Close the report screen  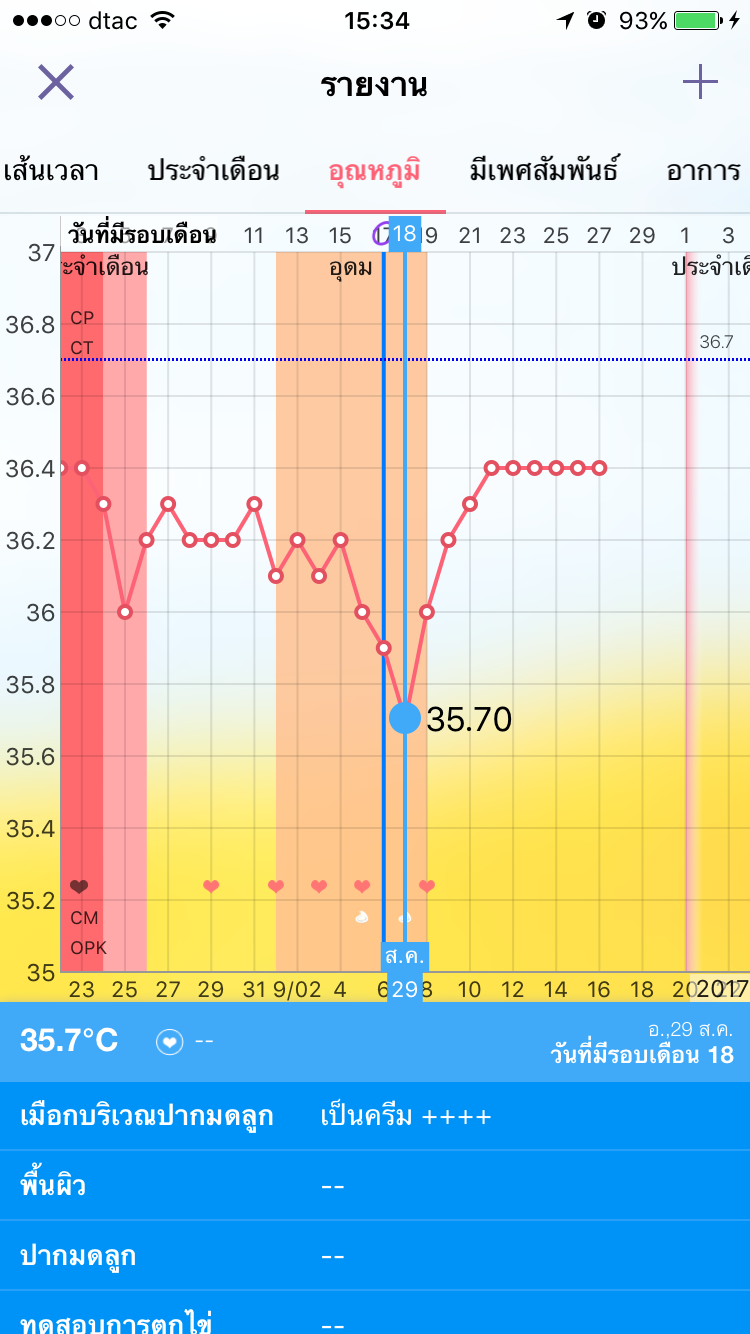(56, 82)
